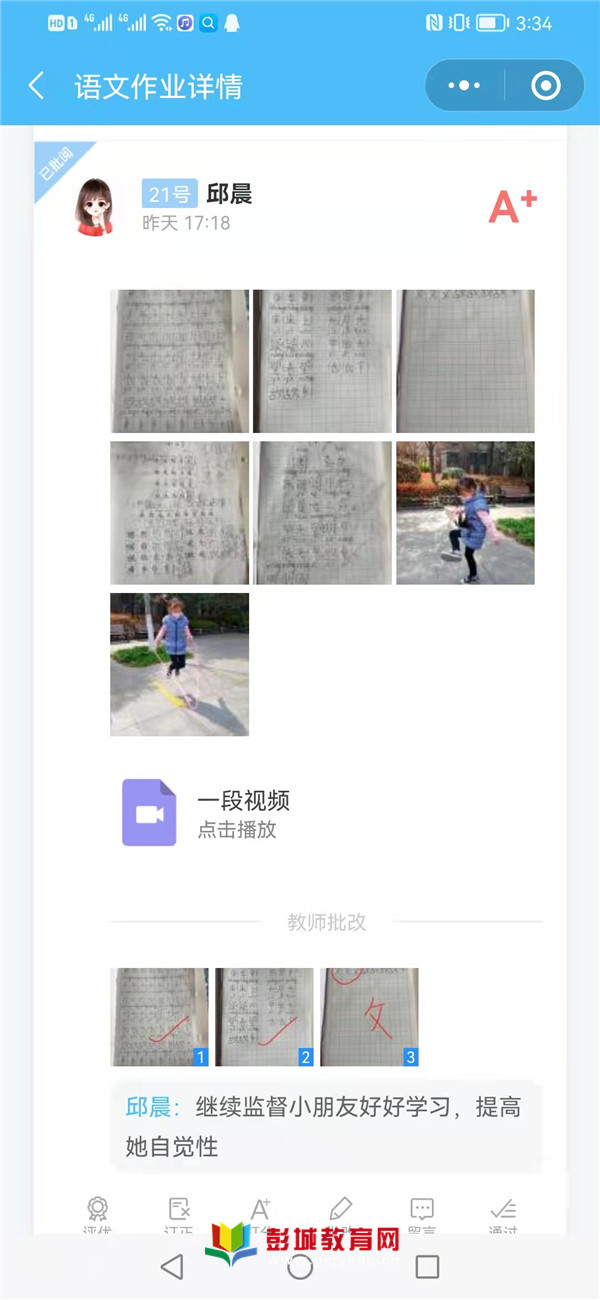Go back from the 语文作业详情 page
The image size is (600, 1300).
(36, 86)
